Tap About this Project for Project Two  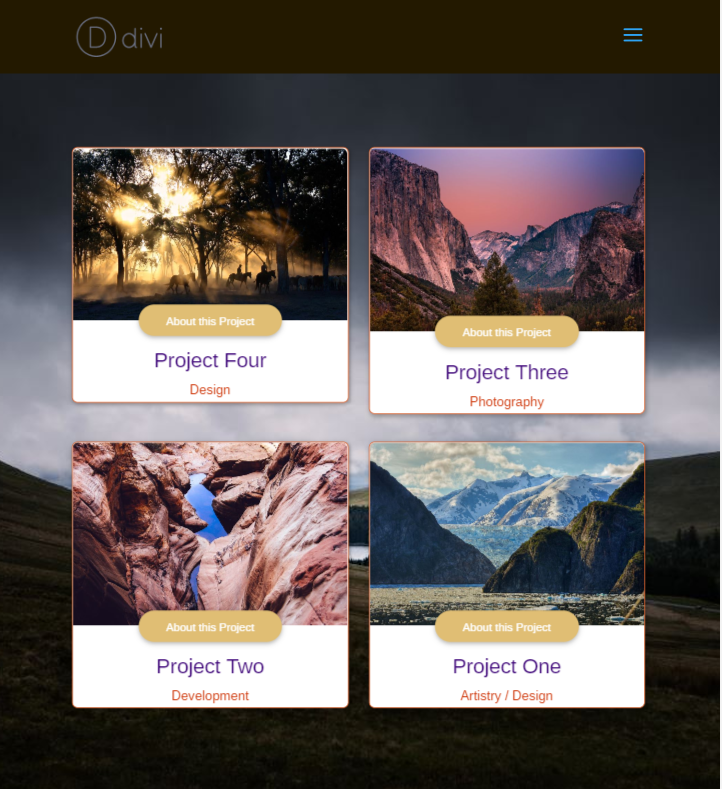pyautogui.click(x=210, y=627)
